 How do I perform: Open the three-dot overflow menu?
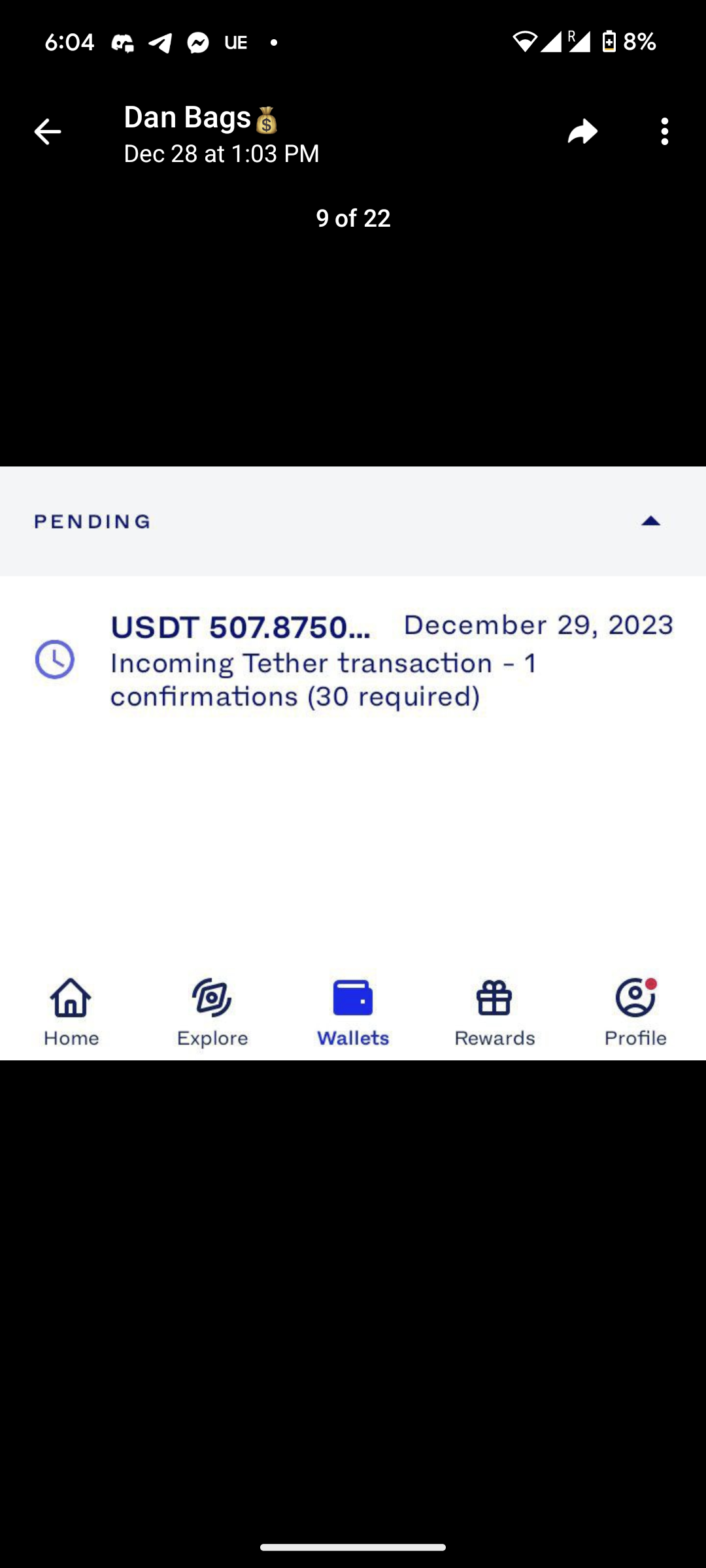point(664,132)
